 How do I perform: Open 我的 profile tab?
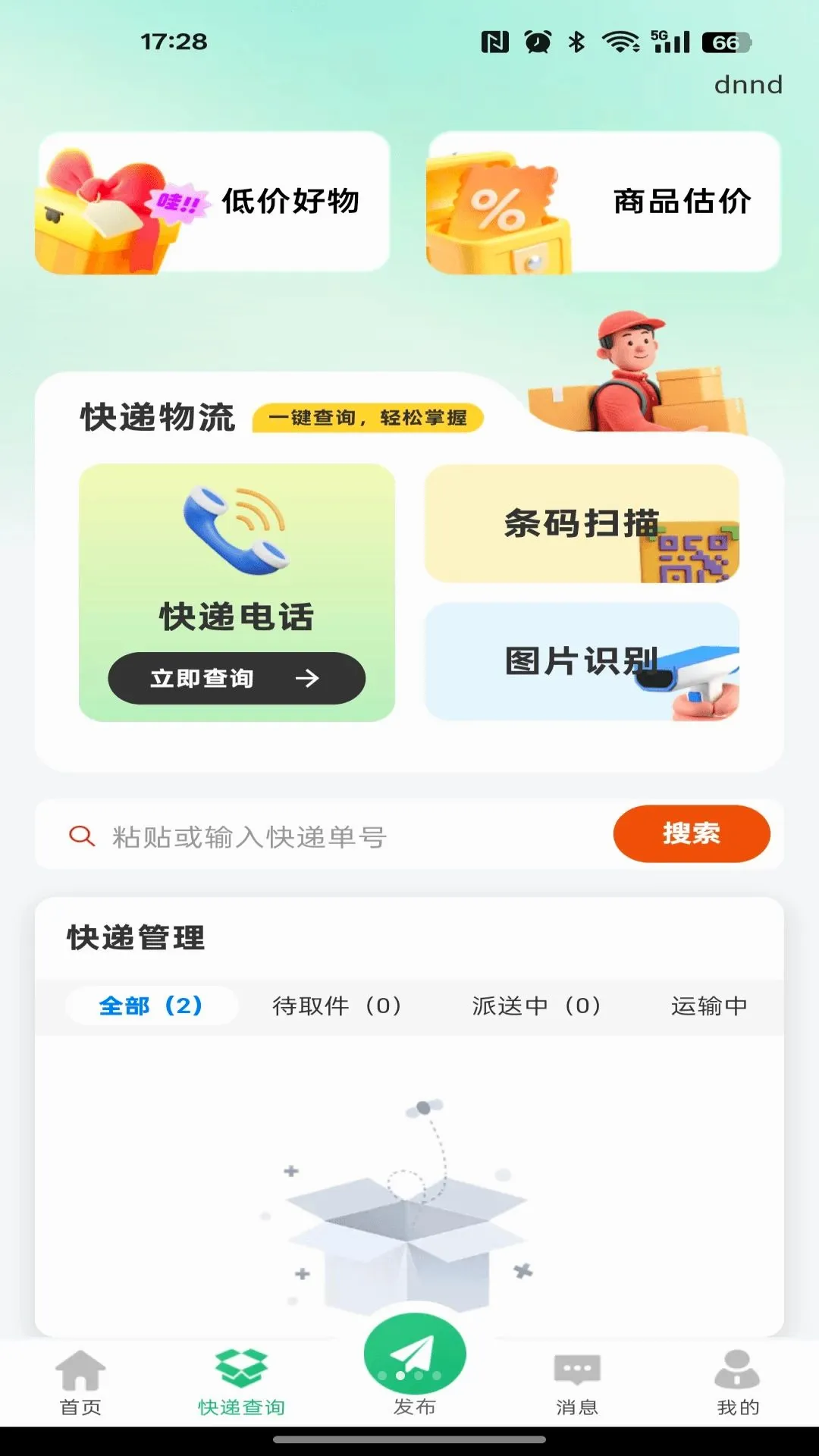[x=738, y=1383]
